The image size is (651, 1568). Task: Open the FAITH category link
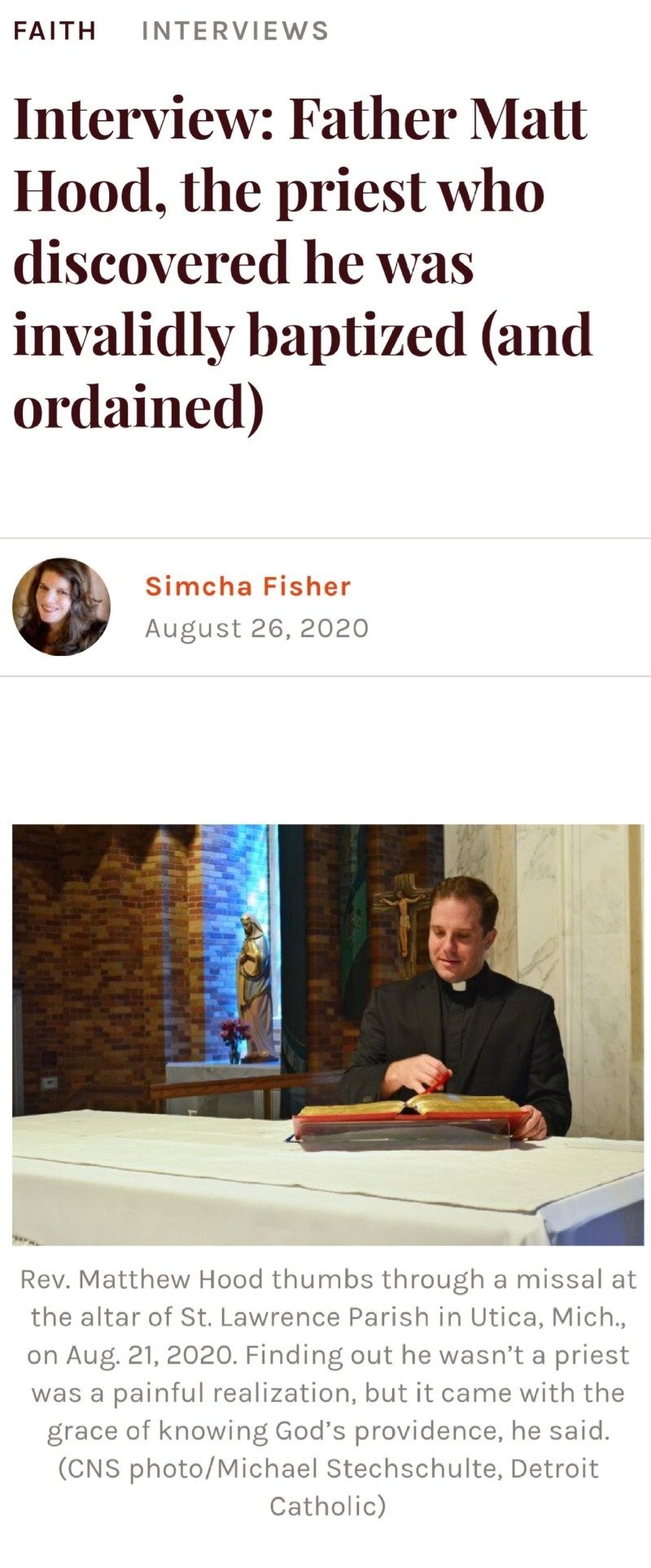[x=55, y=31]
